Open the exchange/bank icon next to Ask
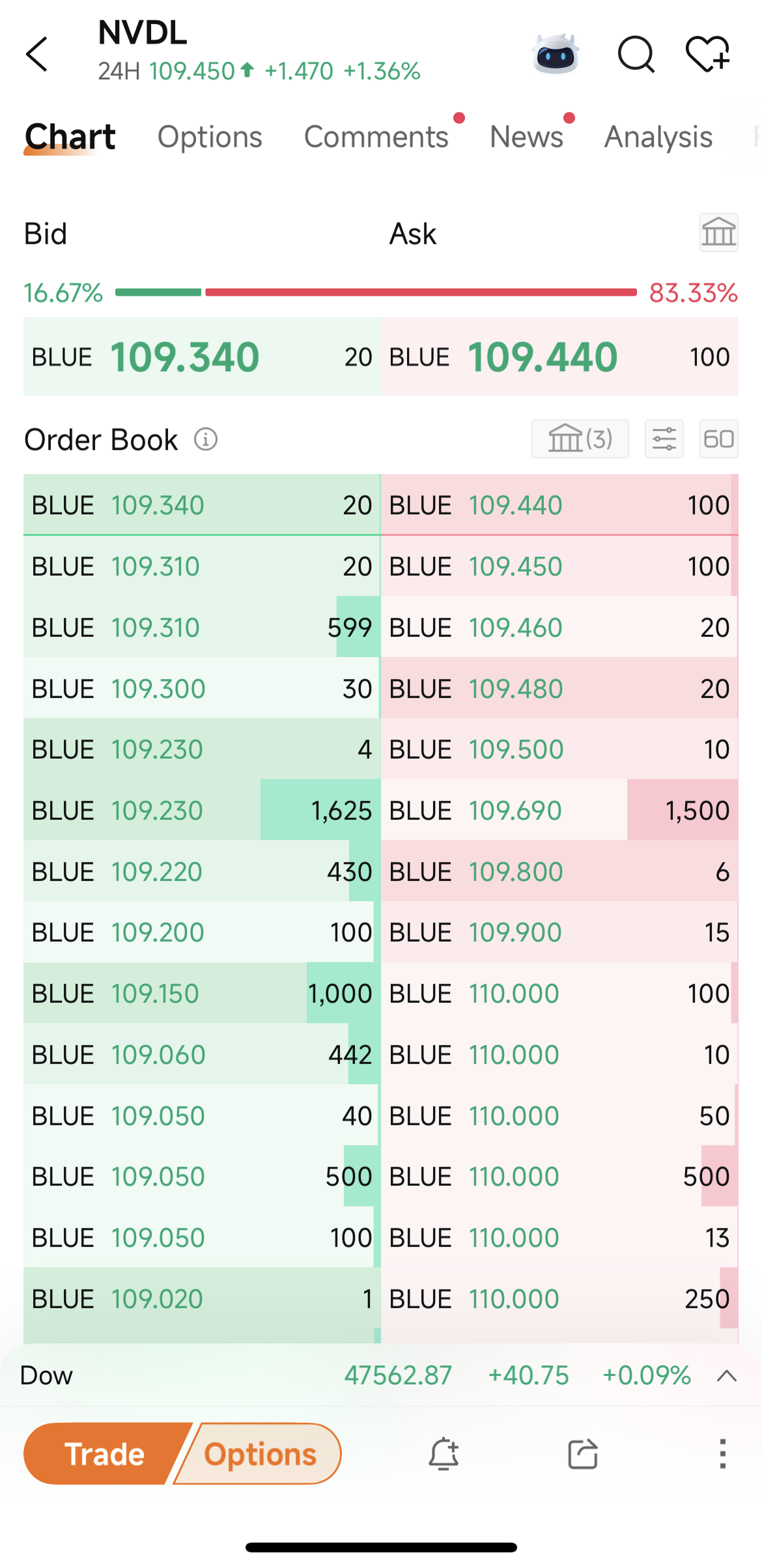Image resolution: width=762 pixels, height=1568 pixels. [718, 232]
